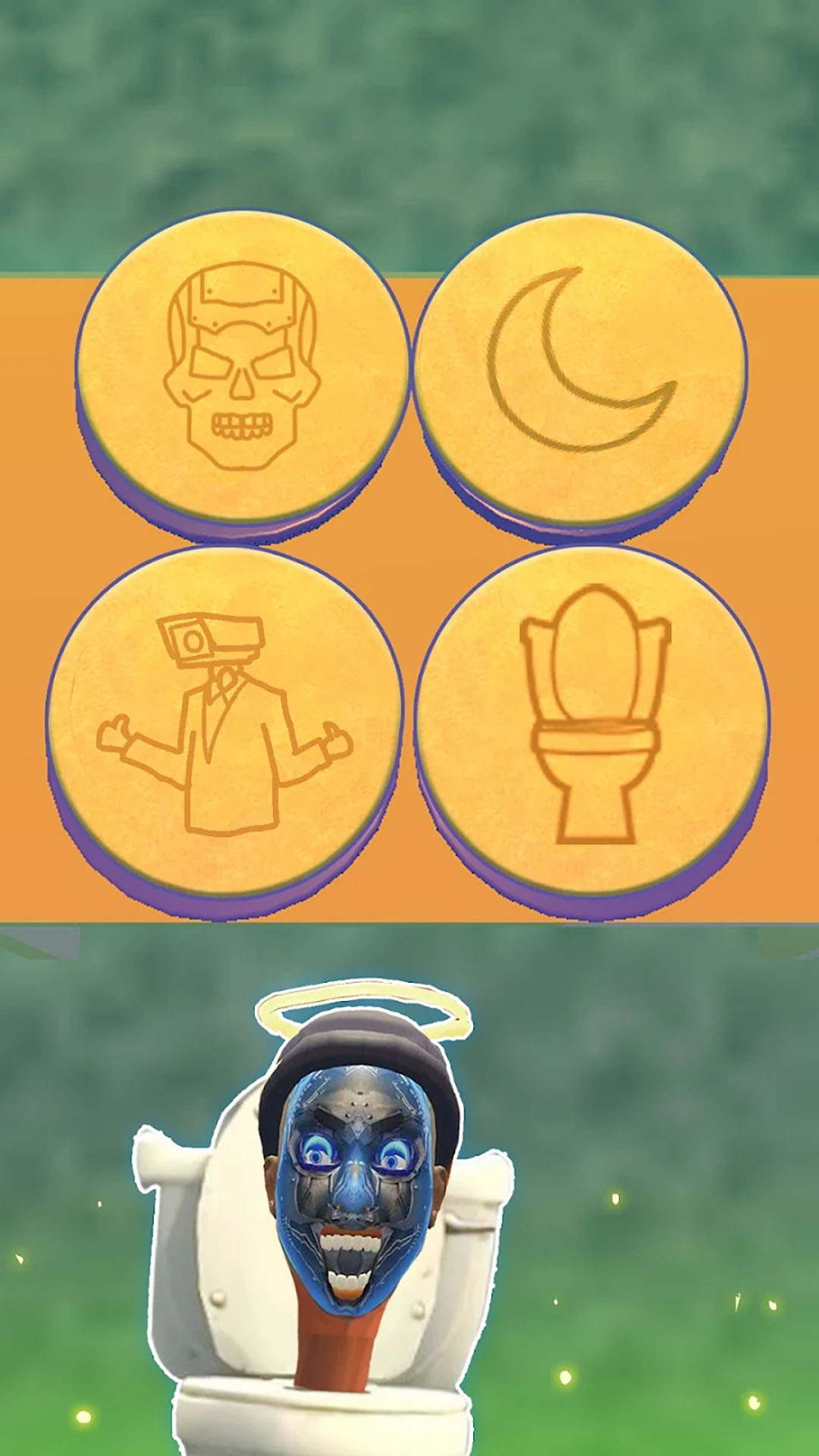819x1456 pixels.
Task: Tap the toilet cookie
Action: coord(593,717)
